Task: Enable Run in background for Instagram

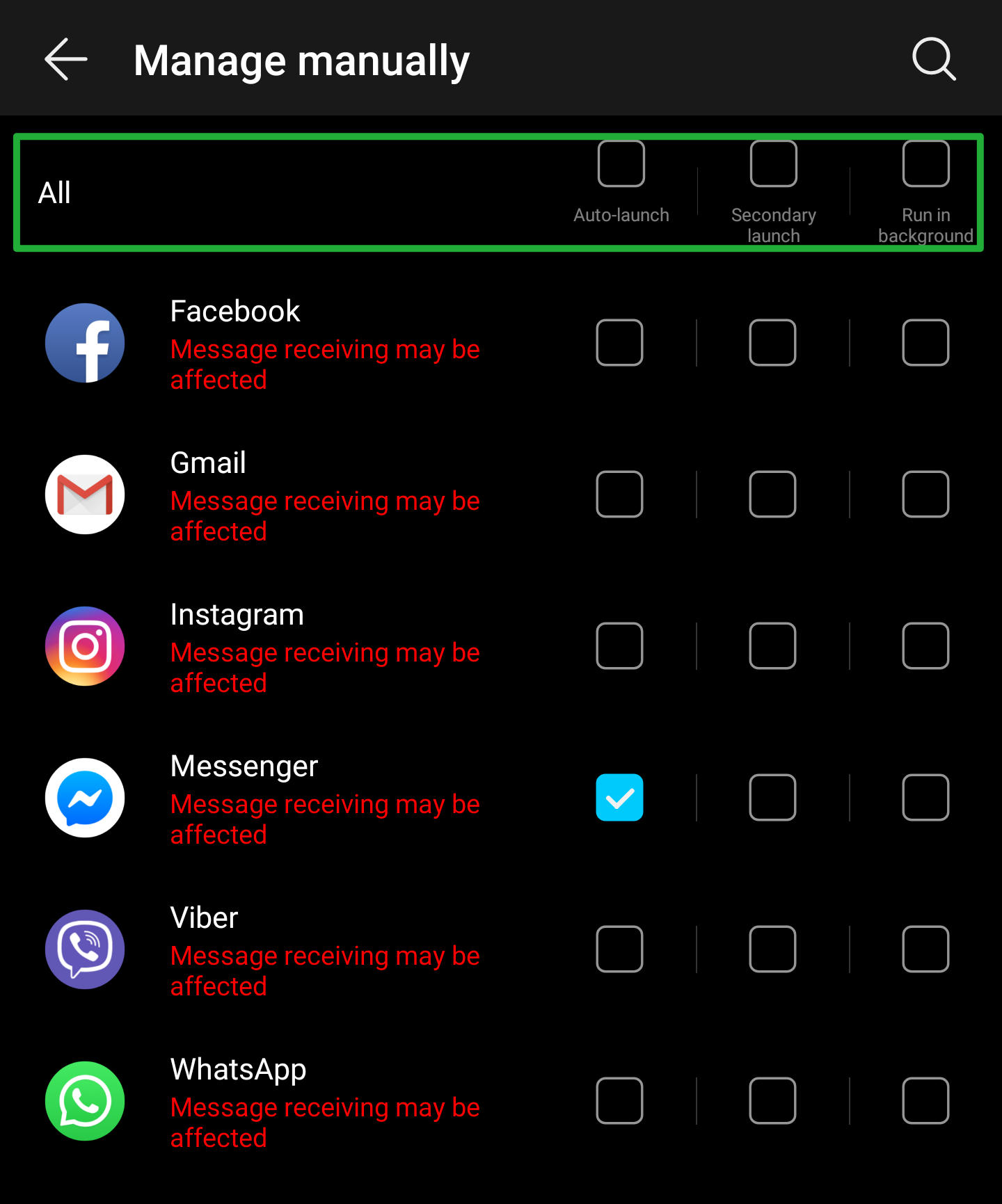Action: (x=925, y=645)
